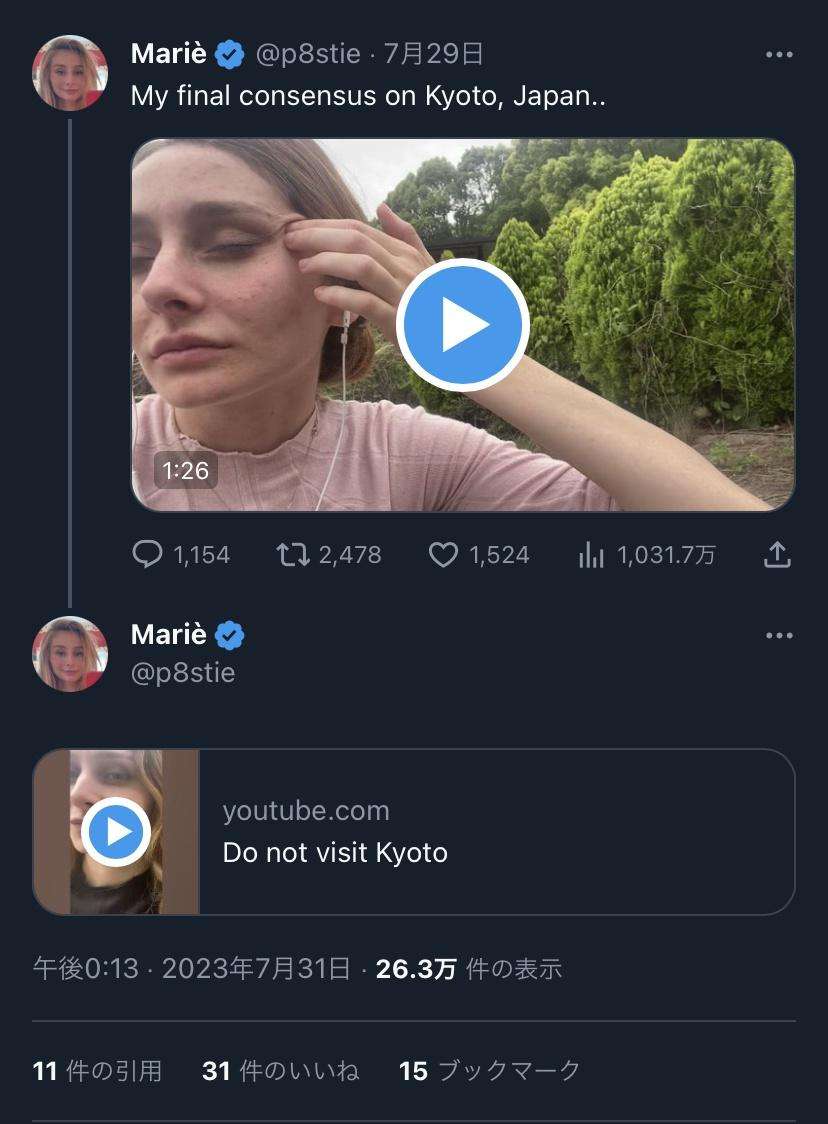Reply to the Kyoto consensus post

[x=147, y=555]
